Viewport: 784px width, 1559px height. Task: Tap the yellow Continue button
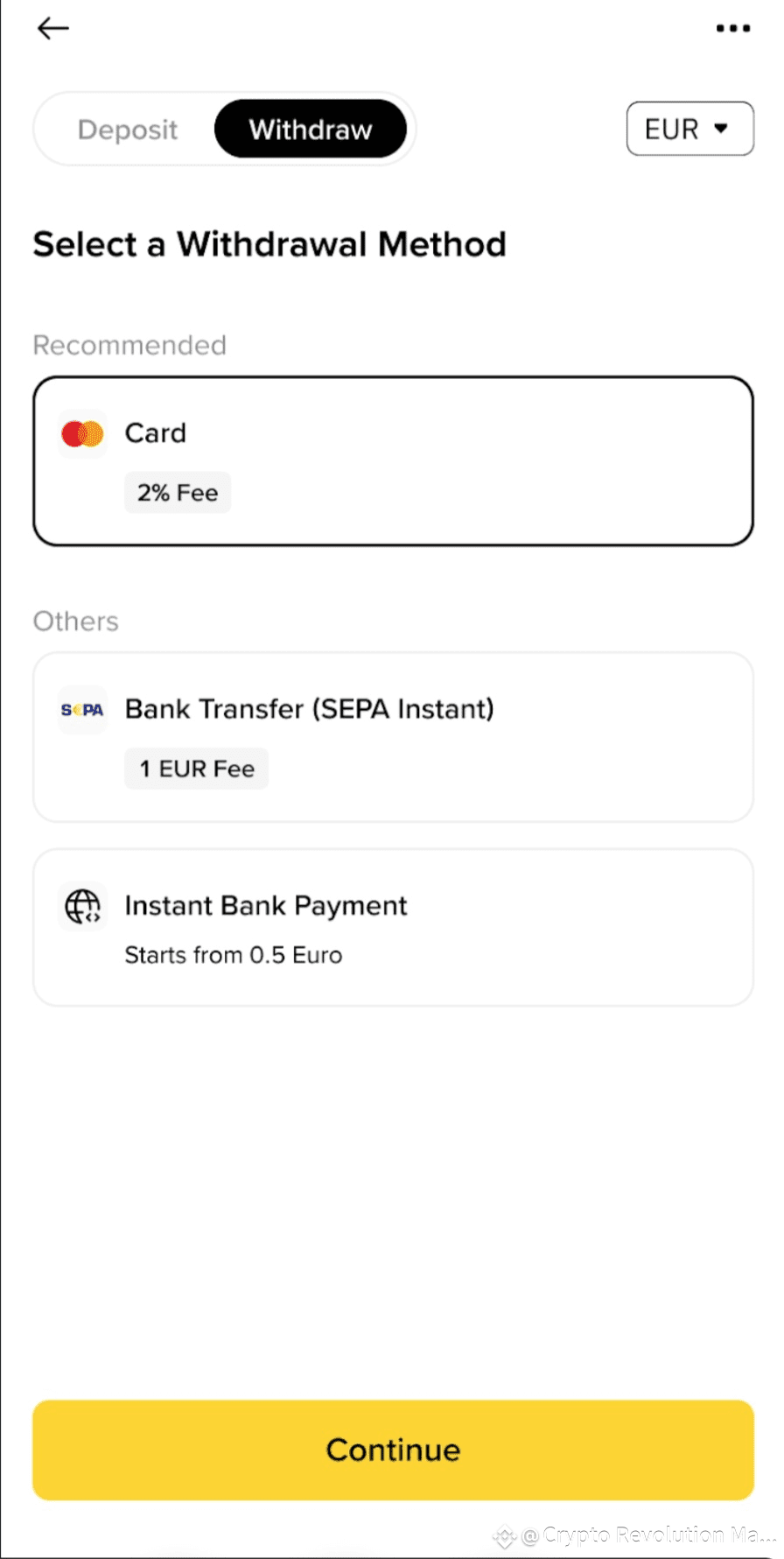coord(393,1450)
